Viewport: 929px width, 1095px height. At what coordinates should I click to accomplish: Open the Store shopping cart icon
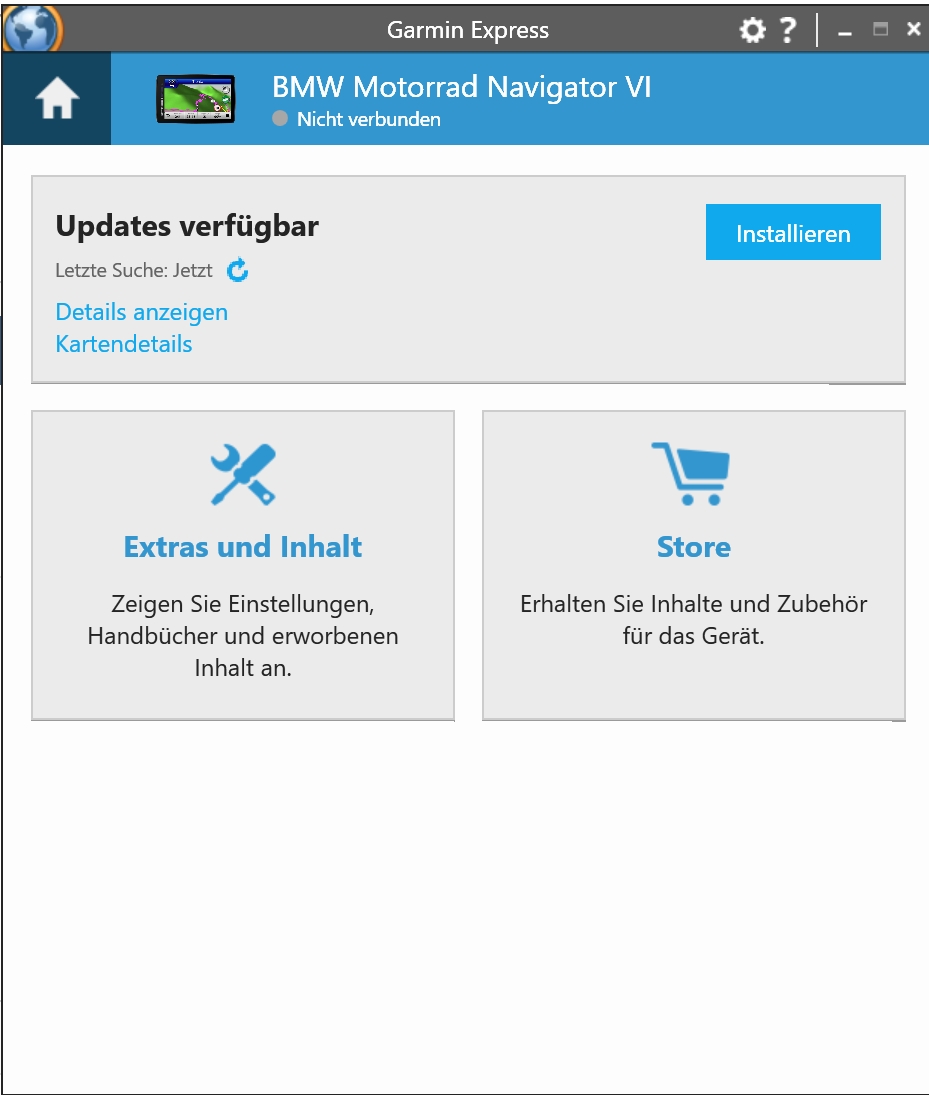692,470
